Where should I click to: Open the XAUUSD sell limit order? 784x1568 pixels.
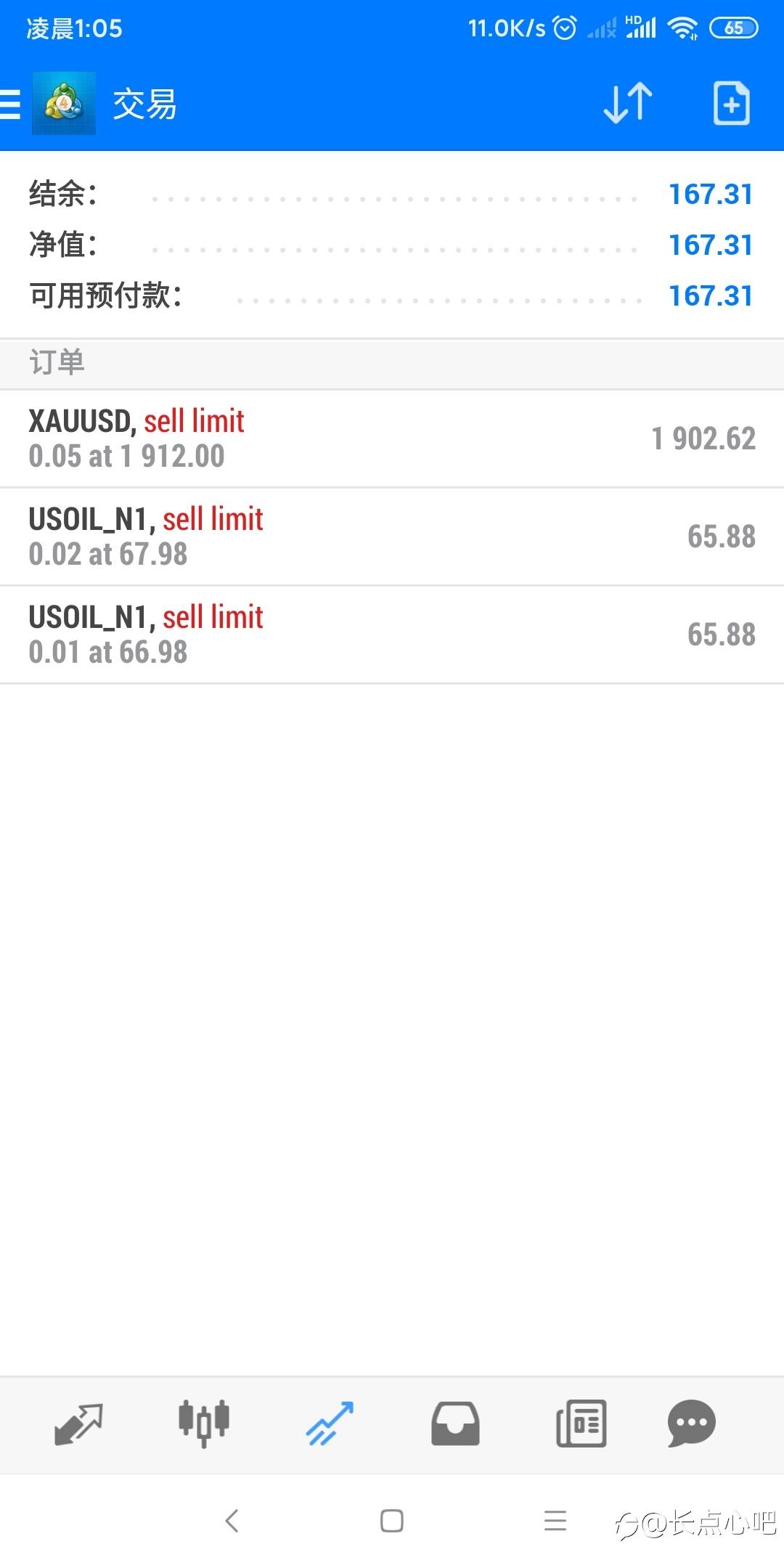click(x=392, y=438)
